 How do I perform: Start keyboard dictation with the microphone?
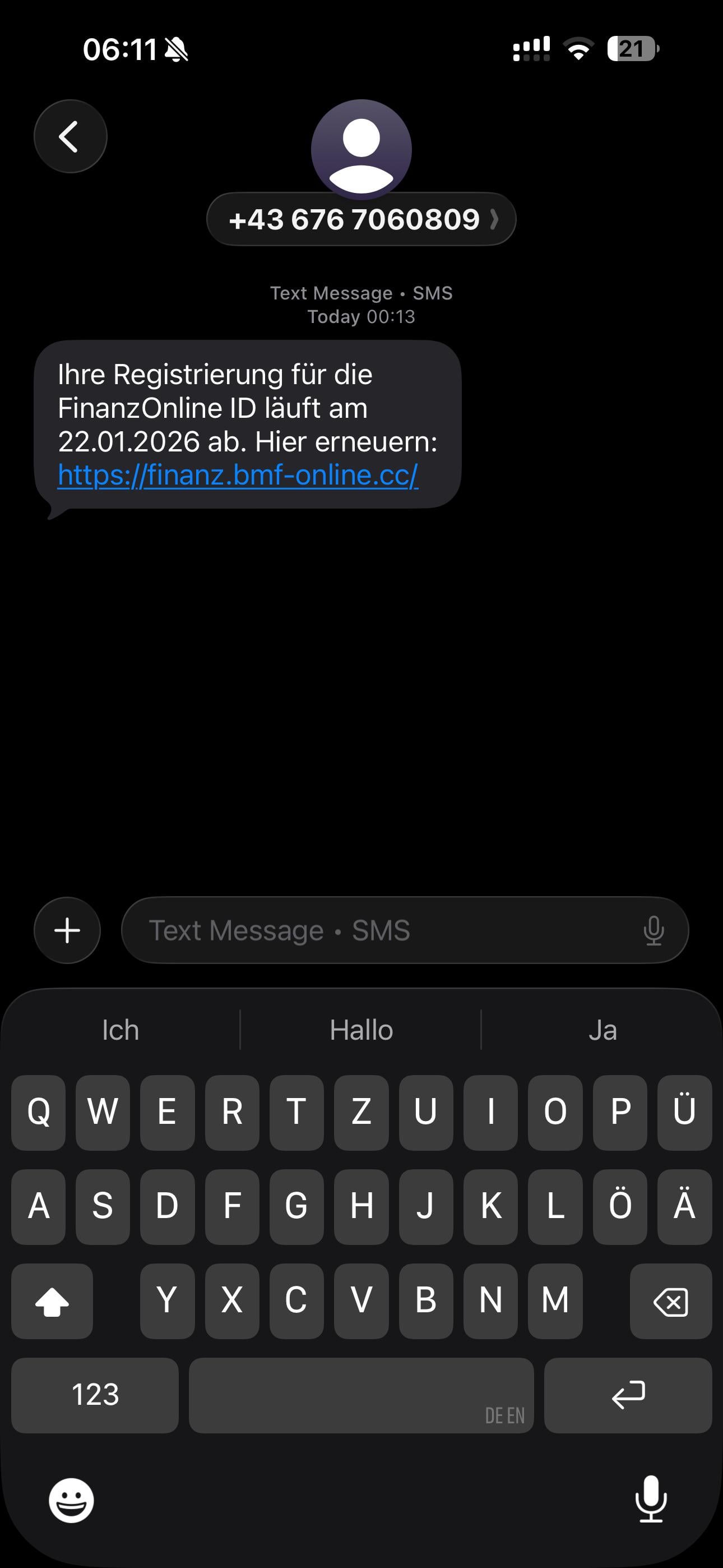click(651, 1499)
